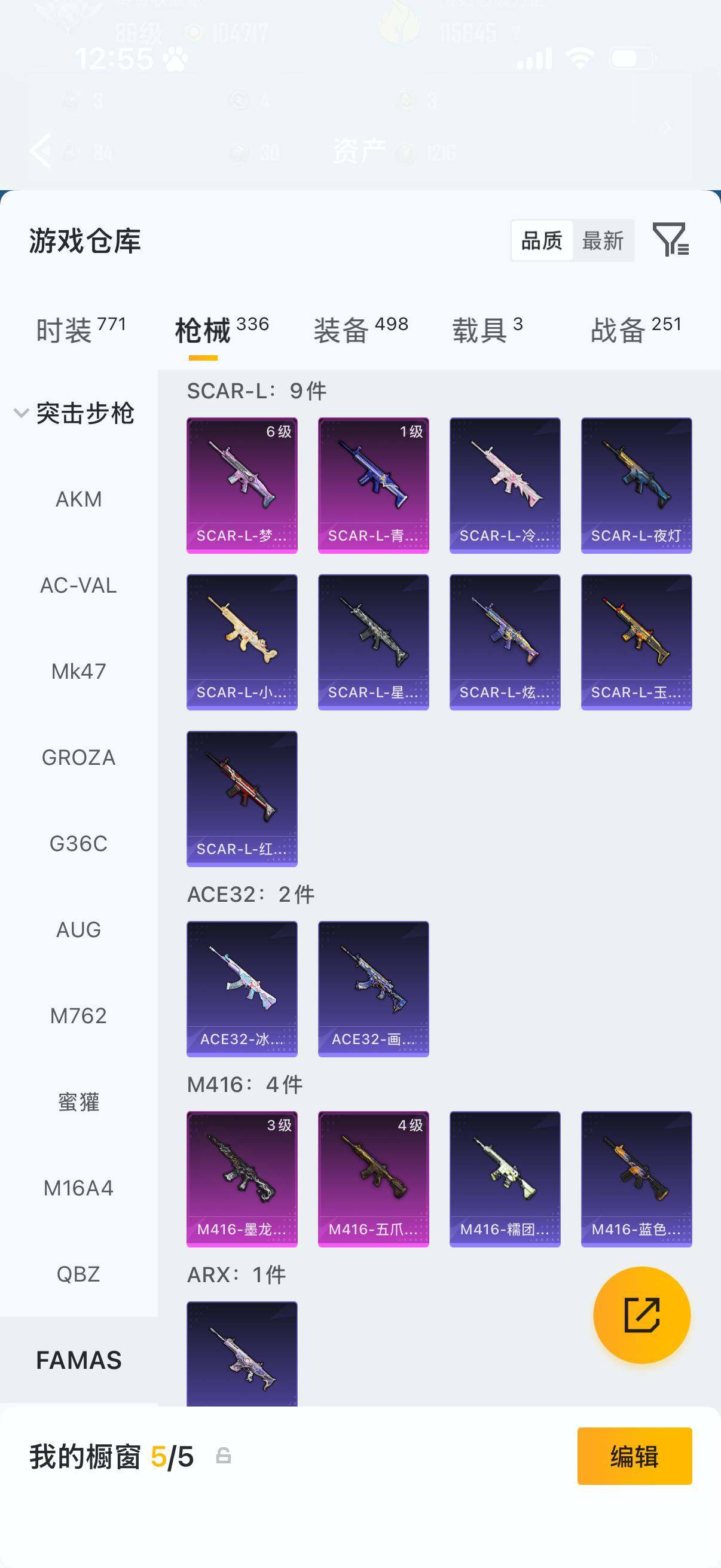Screen dimensions: 721x1568
Task: Select FAMAS in the weapon list
Action: tap(78, 1360)
